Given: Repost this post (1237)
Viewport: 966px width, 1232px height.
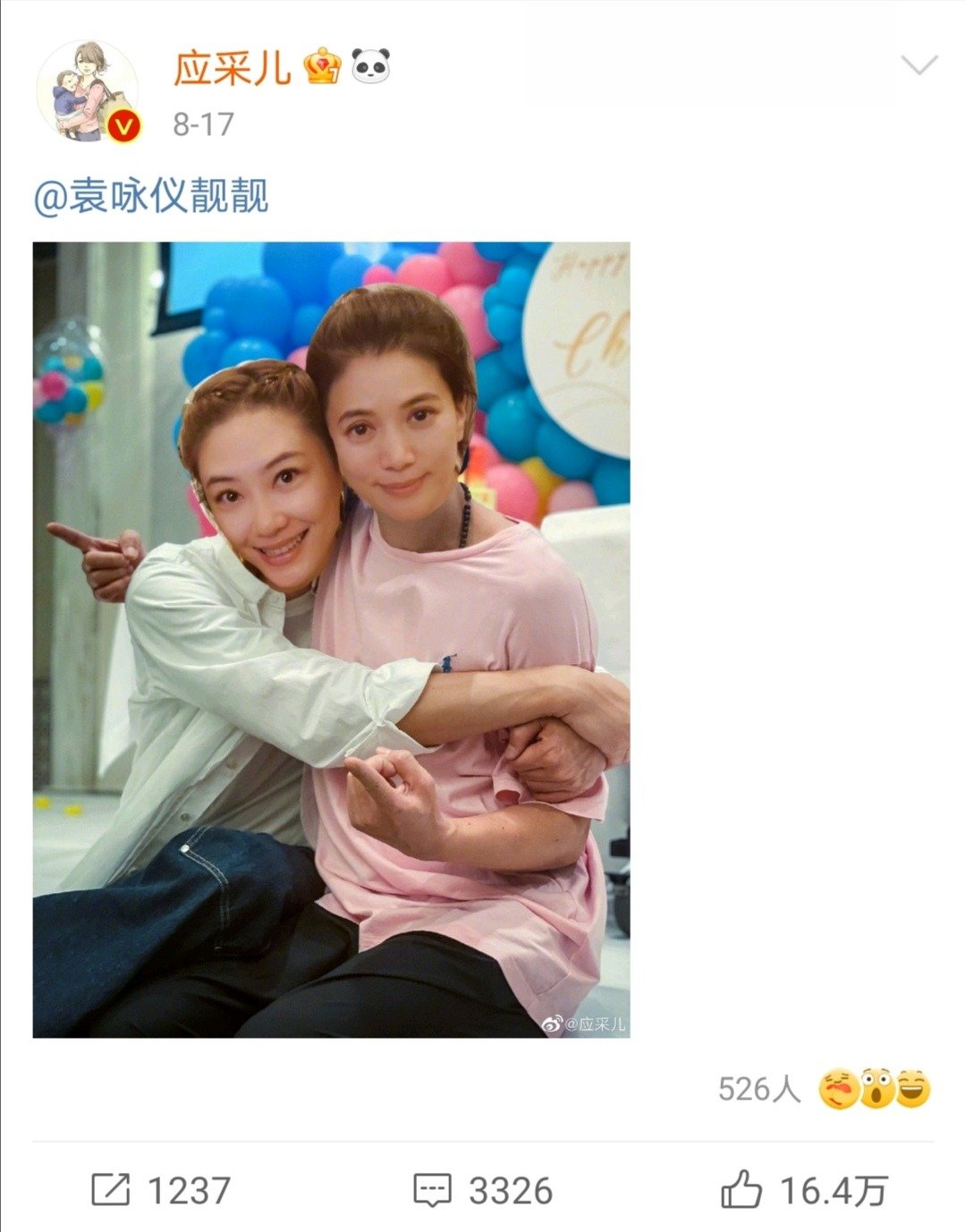Looking at the screenshot, I should pyautogui.click(x=161, y=1191).
